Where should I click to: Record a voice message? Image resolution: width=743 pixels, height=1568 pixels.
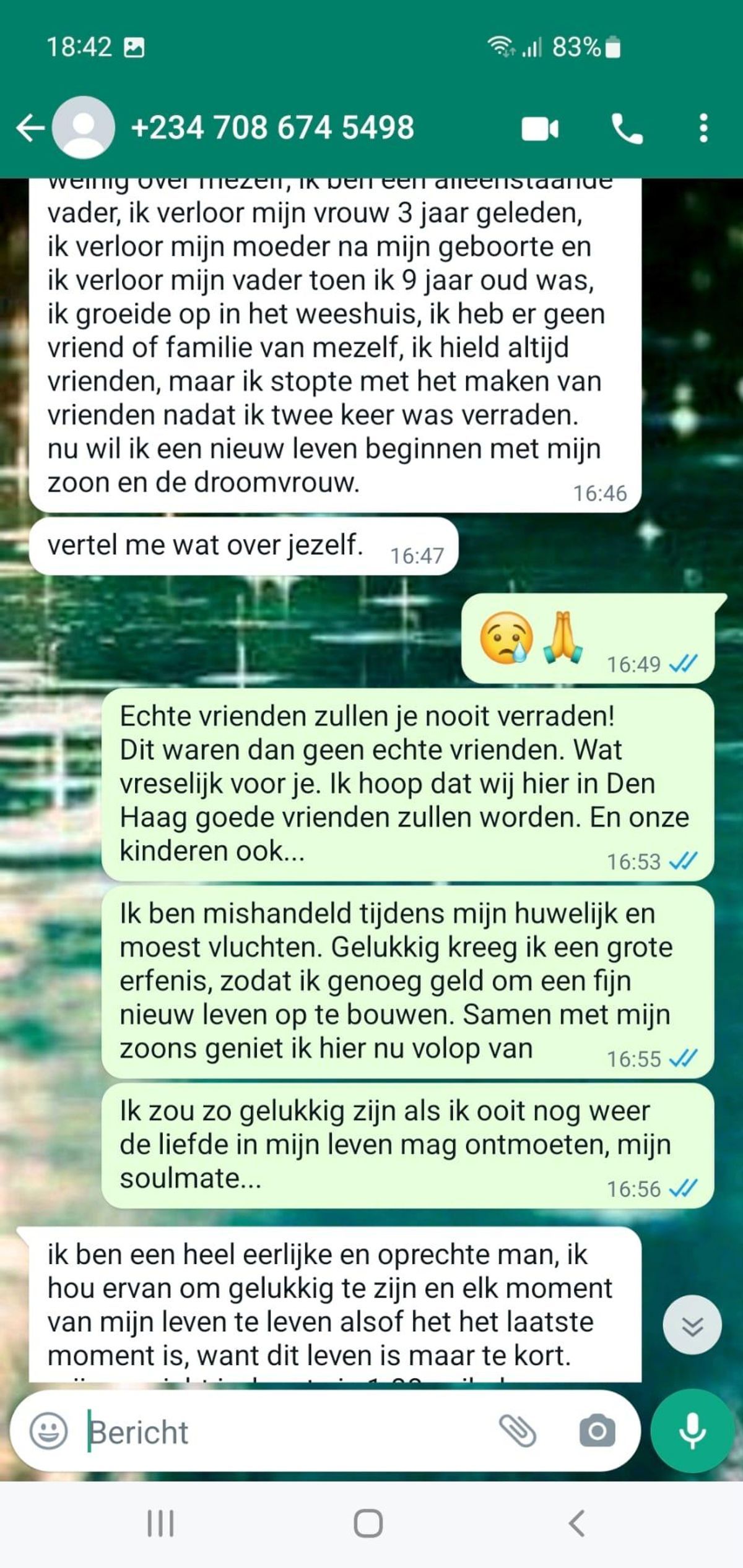pos(692,1431)
